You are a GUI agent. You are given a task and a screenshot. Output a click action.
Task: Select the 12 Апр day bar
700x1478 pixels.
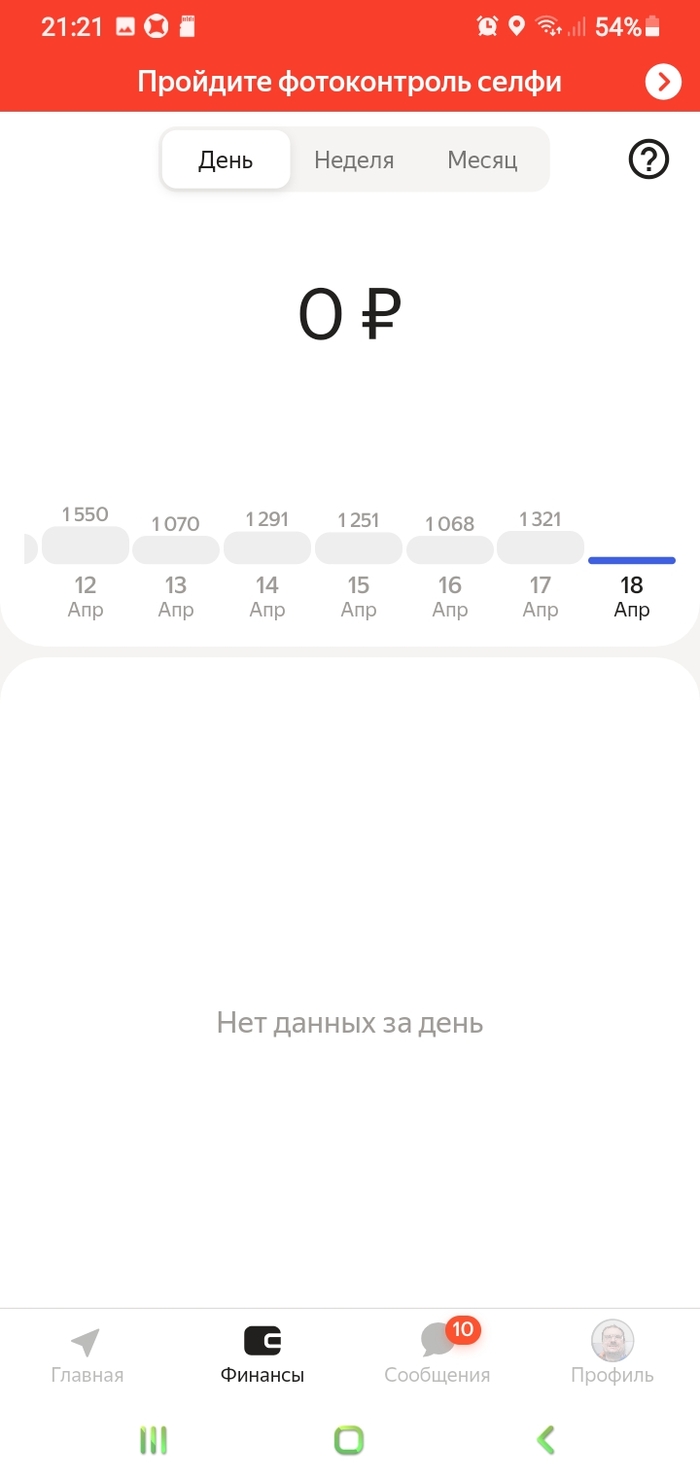click(85, 548)
